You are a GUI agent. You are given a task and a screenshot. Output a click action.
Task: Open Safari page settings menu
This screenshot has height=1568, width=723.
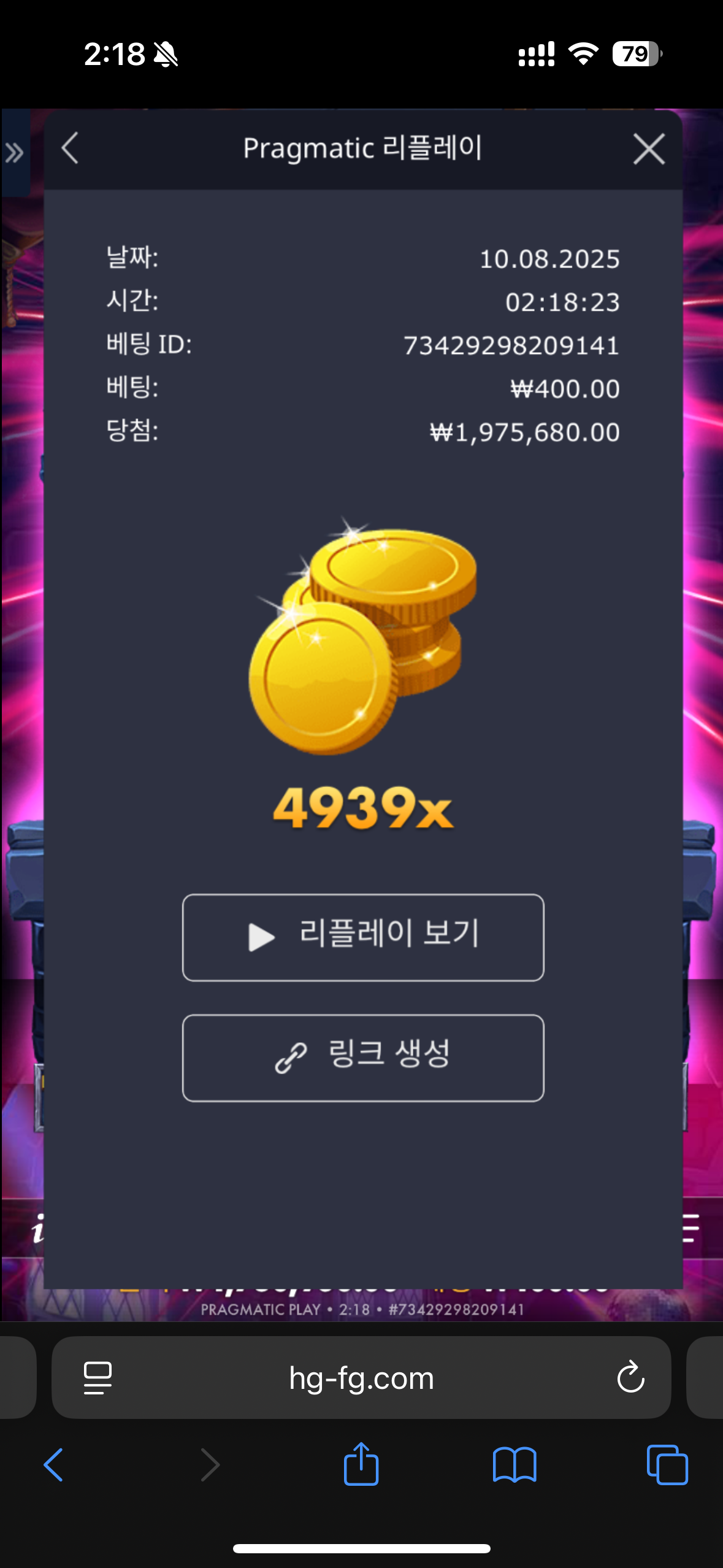98,1377
